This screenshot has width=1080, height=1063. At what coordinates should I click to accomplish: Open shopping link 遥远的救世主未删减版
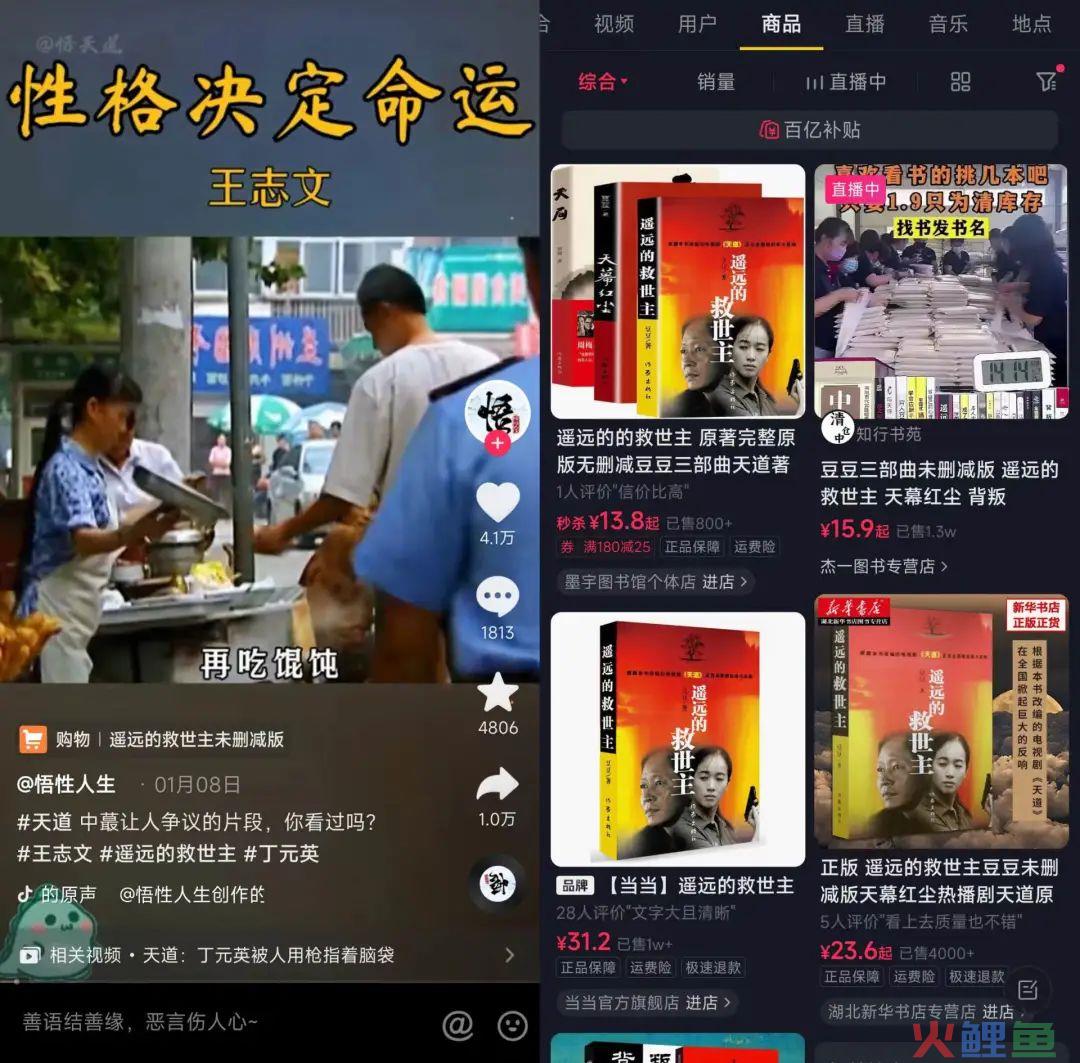click(x=196, y=739)
